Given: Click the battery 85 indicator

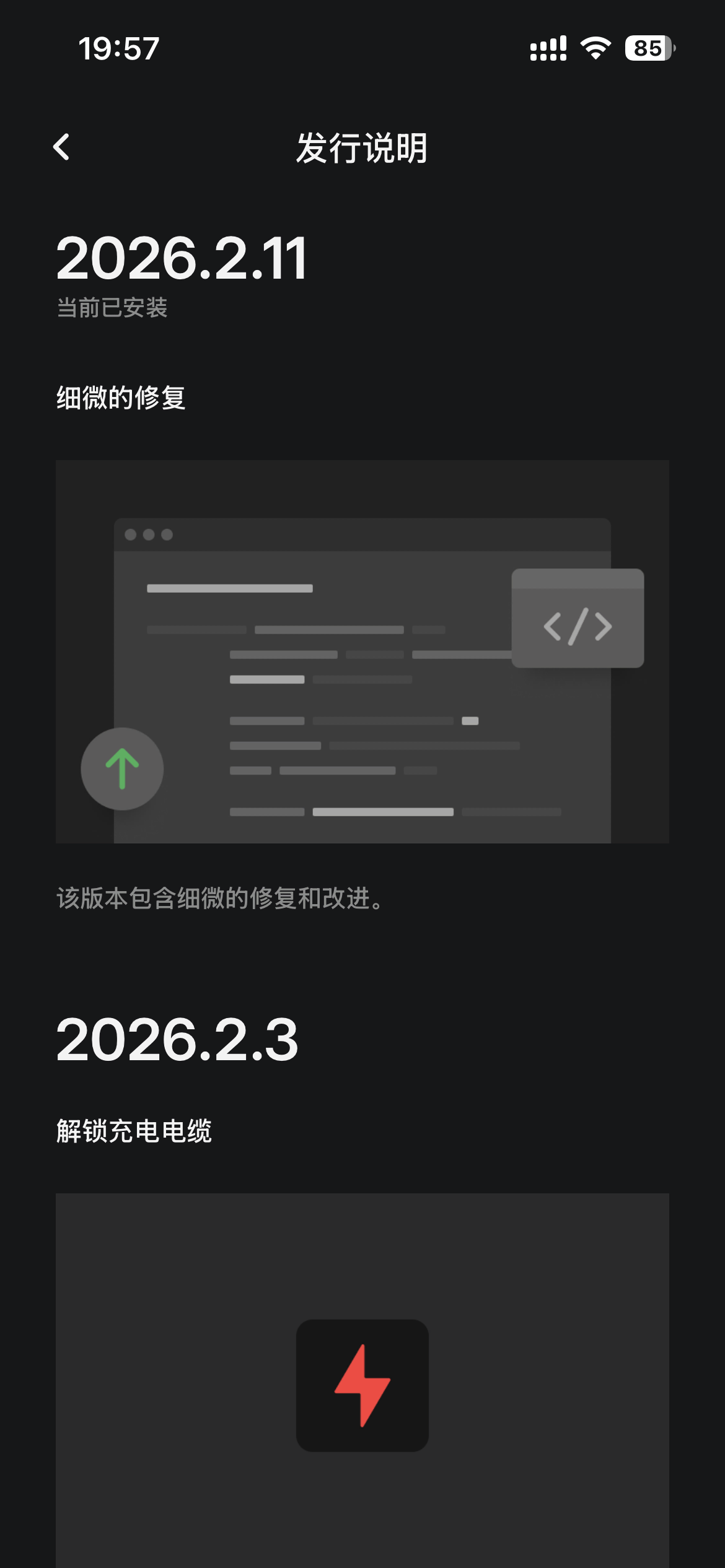Looking at the screenshot, I should 647,48.
